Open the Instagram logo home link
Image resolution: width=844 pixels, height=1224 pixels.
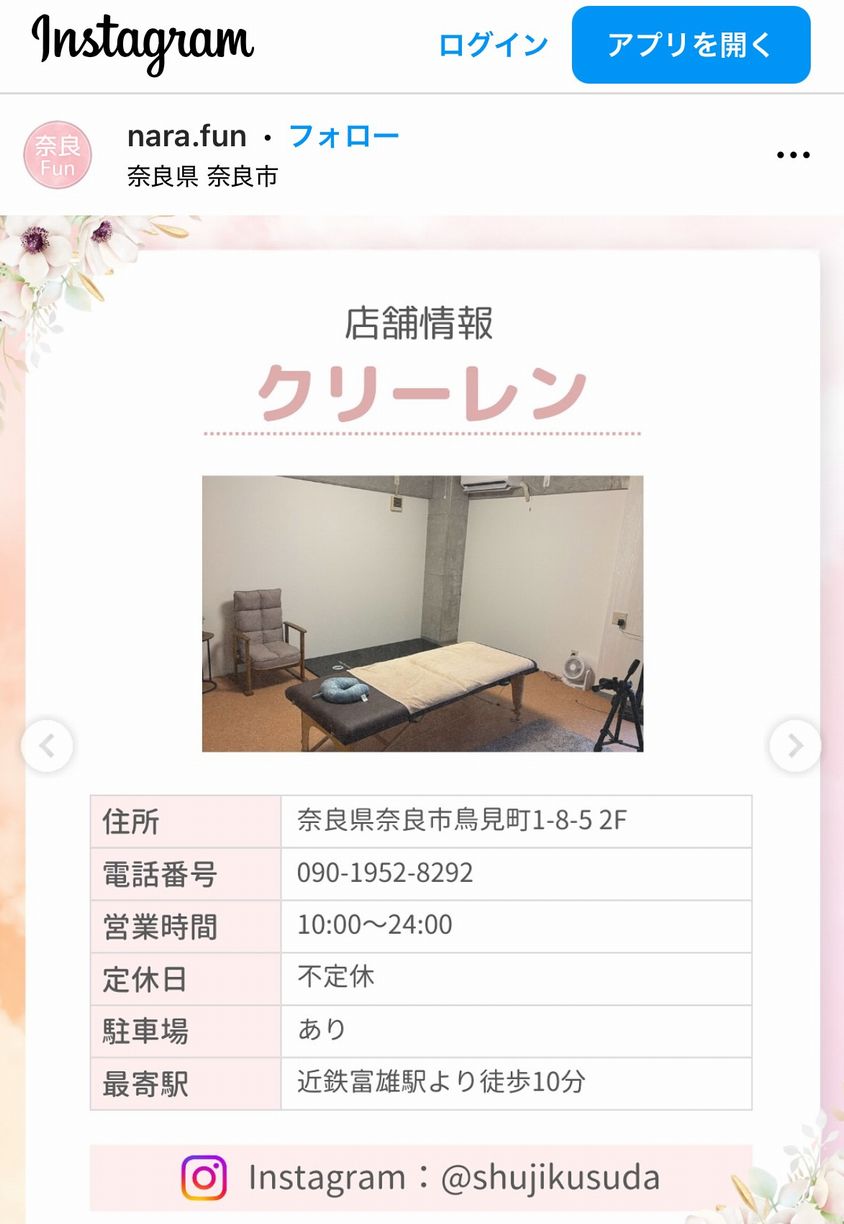click(x=143, y=43)
